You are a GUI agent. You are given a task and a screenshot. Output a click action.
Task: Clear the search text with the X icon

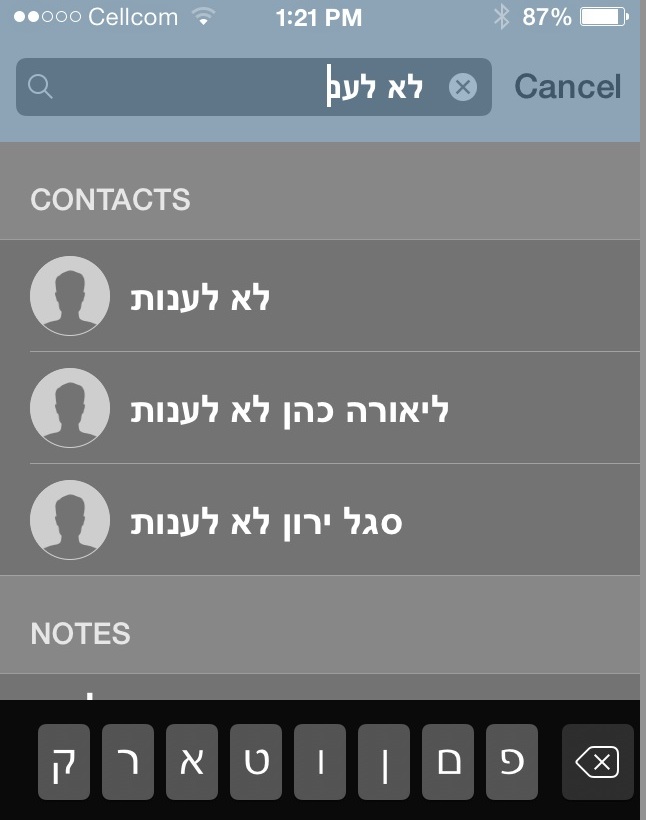[462, 87]
